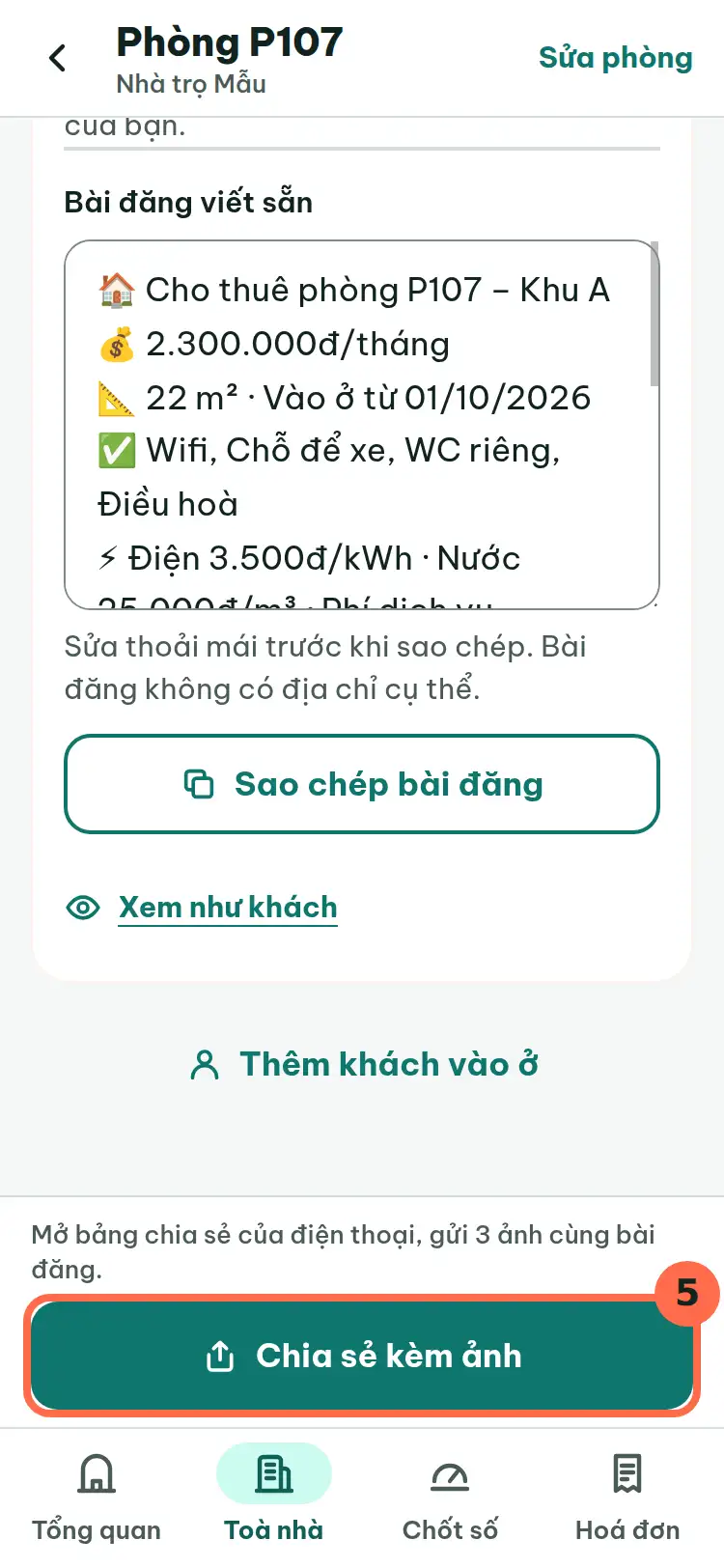The height and width of the screenshot is (1568, 724).
Task: Tap into the prewritten post text box
Action: coord(362,425)
